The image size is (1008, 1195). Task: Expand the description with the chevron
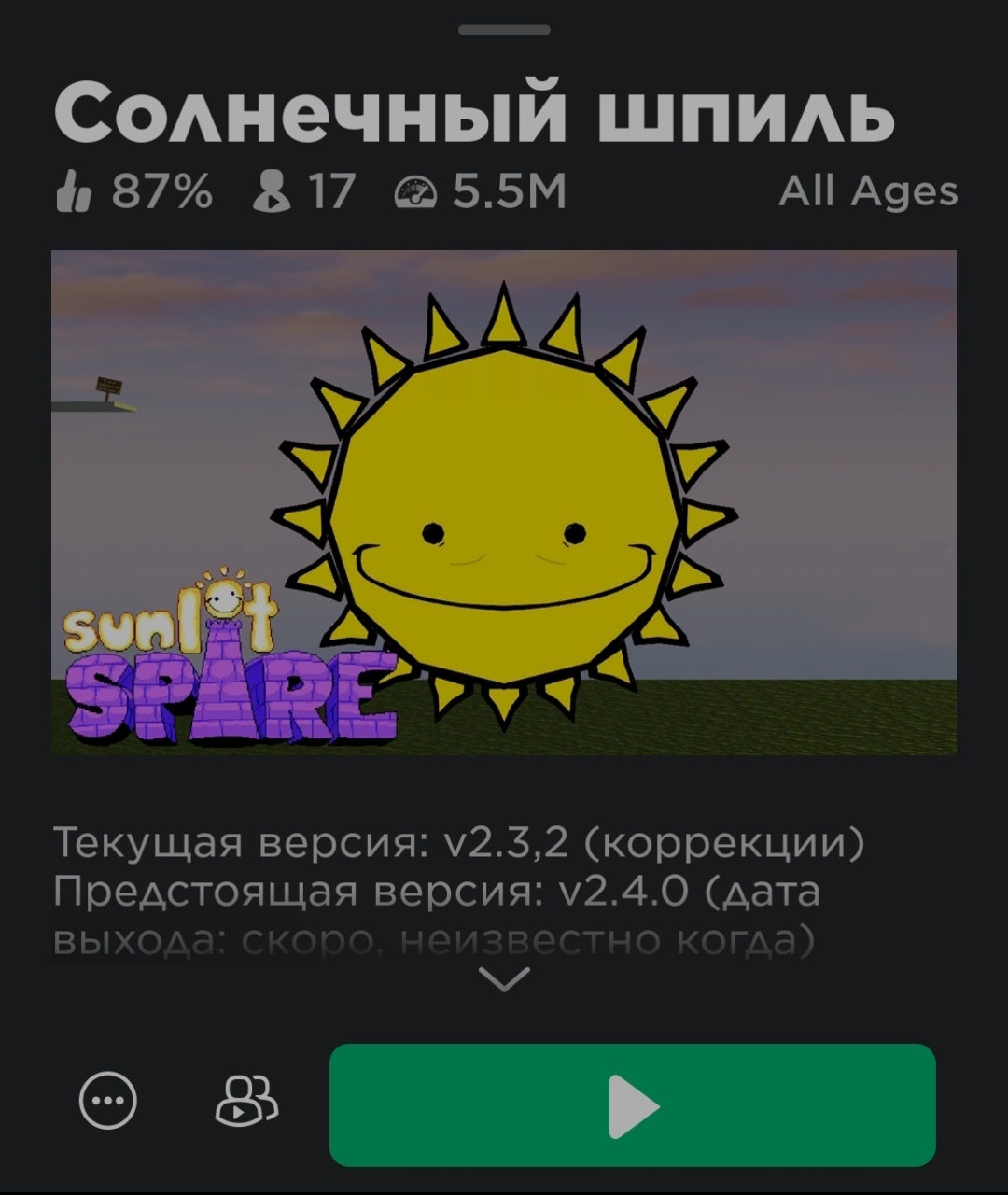pyautogui.click(x=504, y=979)
